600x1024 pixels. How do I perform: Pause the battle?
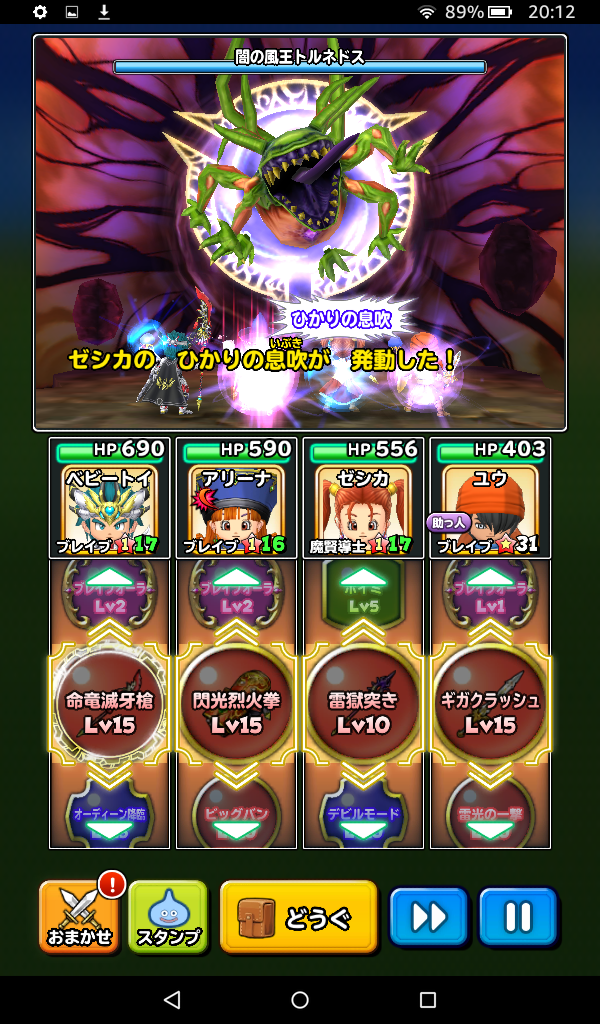tap(517, 915)
